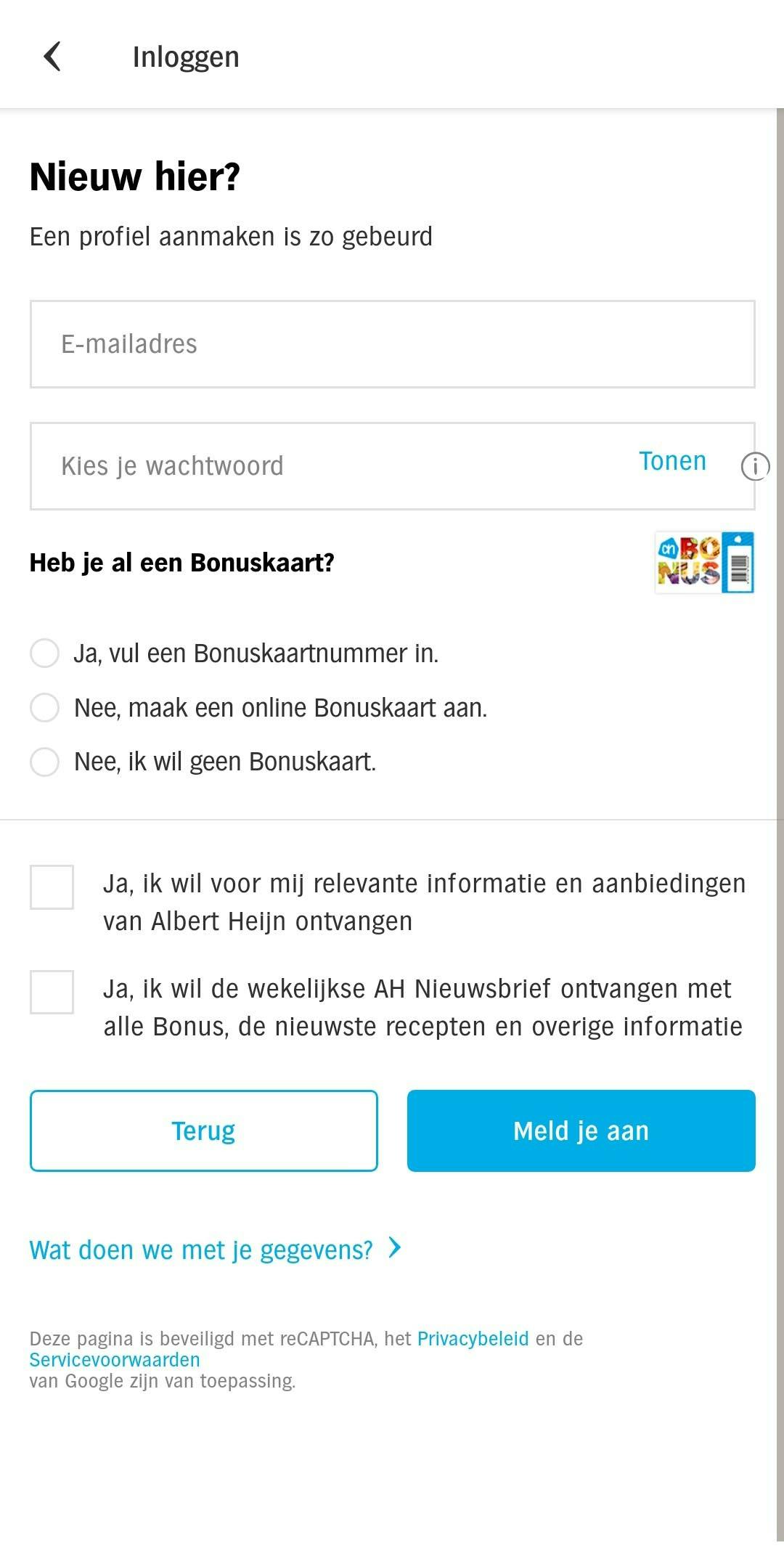Choose 'Nee, maak een online Bonuskaart aan'
This screenshot has width=784, height=1556.
click(44, 707)
